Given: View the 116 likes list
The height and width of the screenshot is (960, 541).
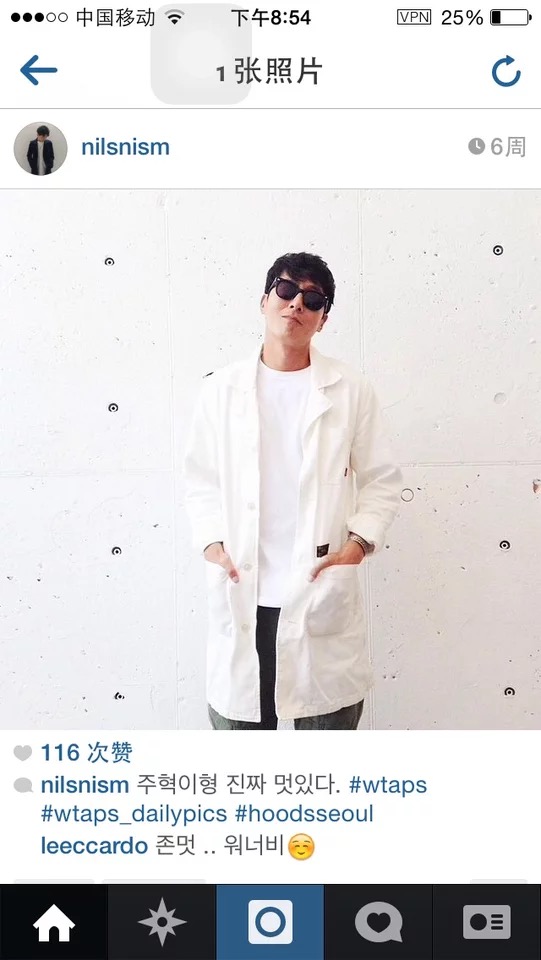Looking at the screenshot, I should tap(86, 752).
